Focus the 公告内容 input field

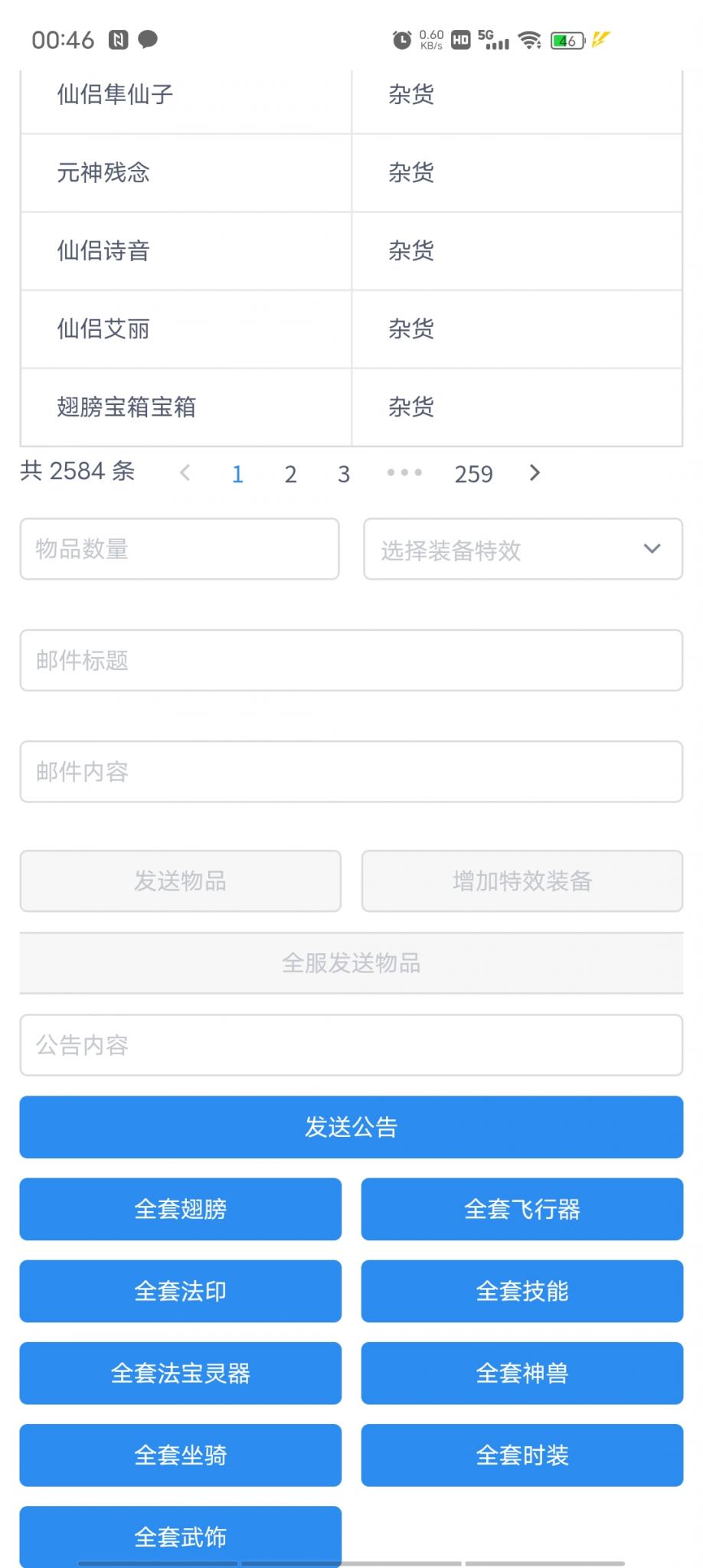tap(351, 1046)
